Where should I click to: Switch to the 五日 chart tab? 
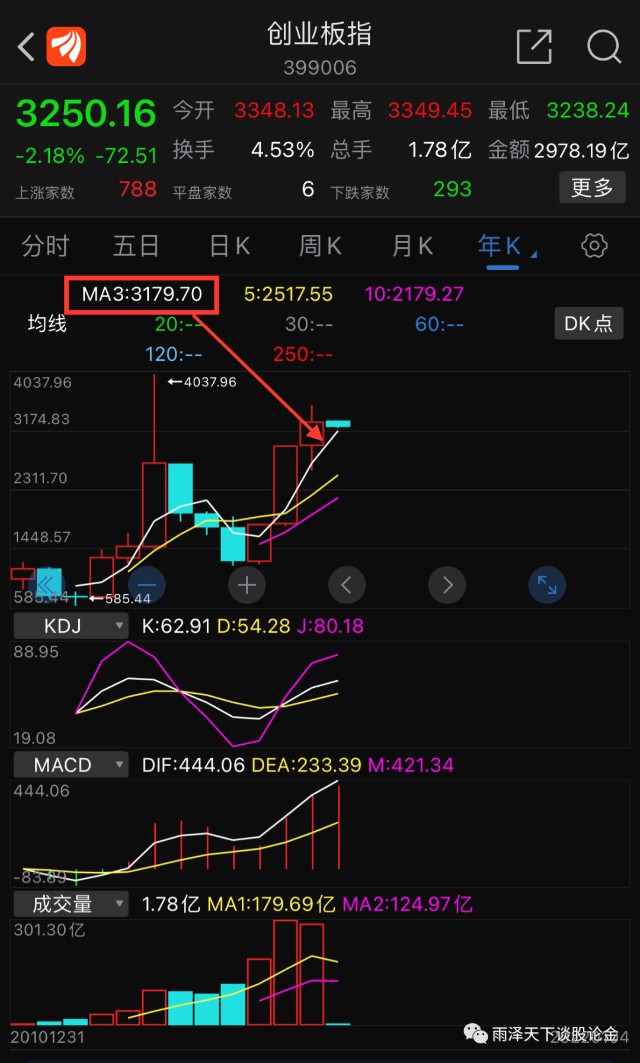136,246
